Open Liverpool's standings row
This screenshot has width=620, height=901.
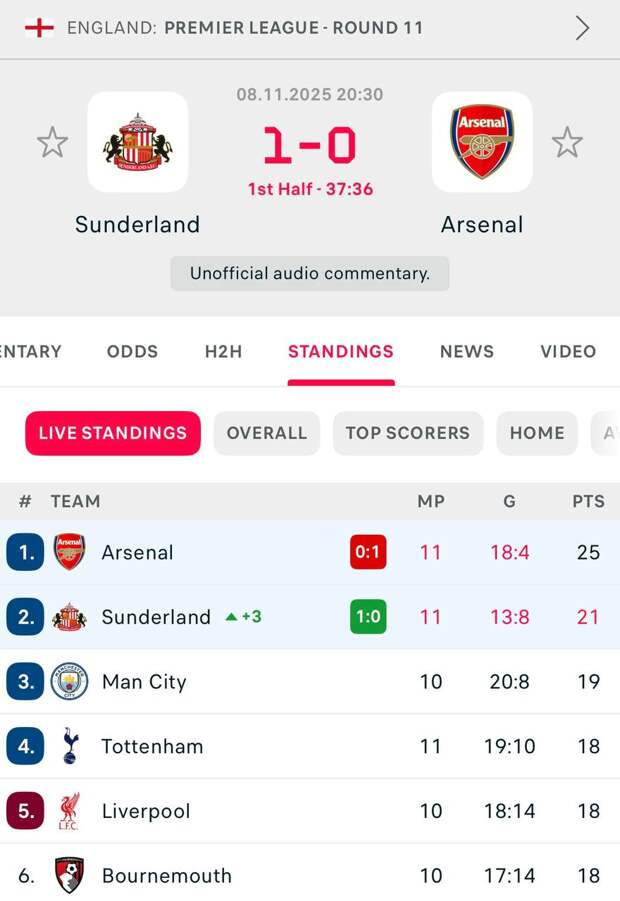click(146, 811)
